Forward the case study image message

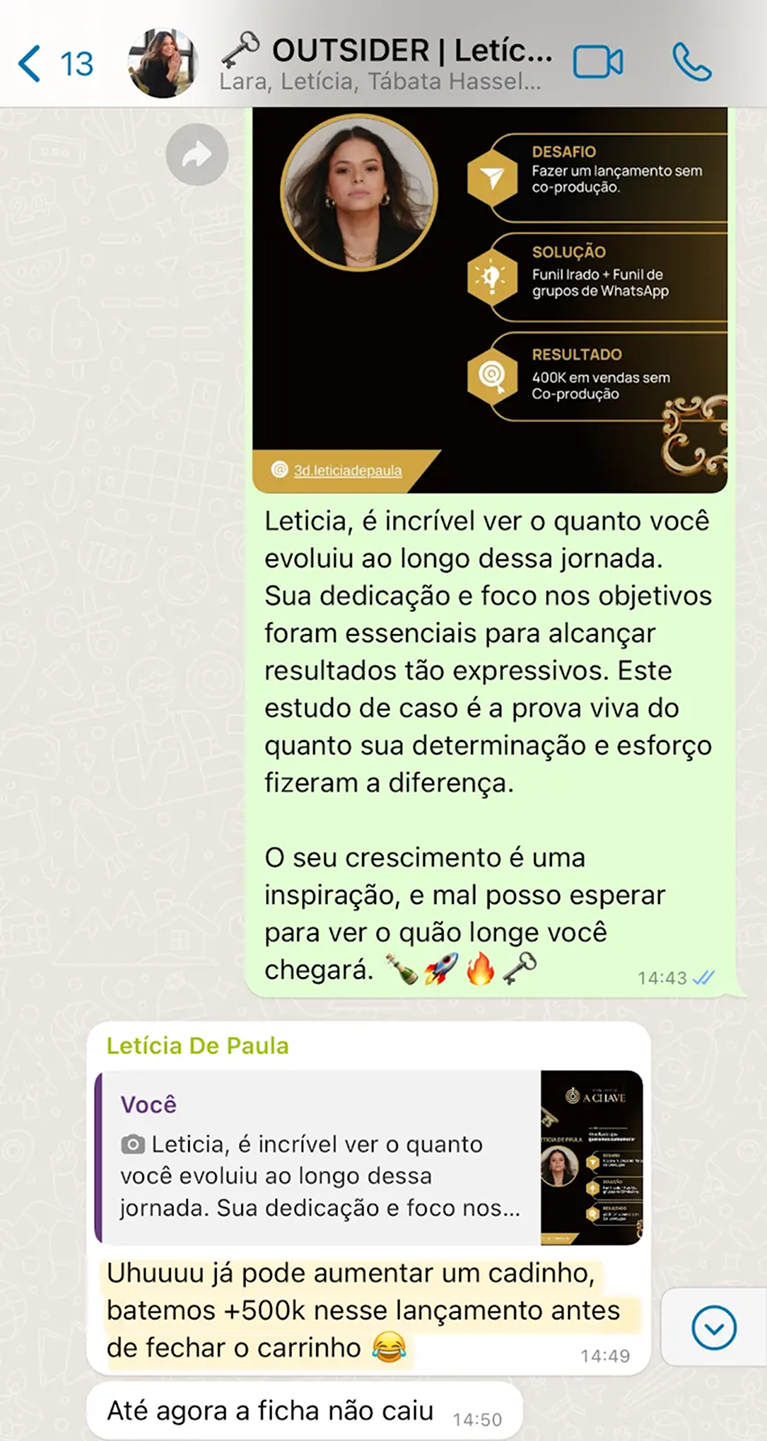pyautogui.click(x=197, y=154)
